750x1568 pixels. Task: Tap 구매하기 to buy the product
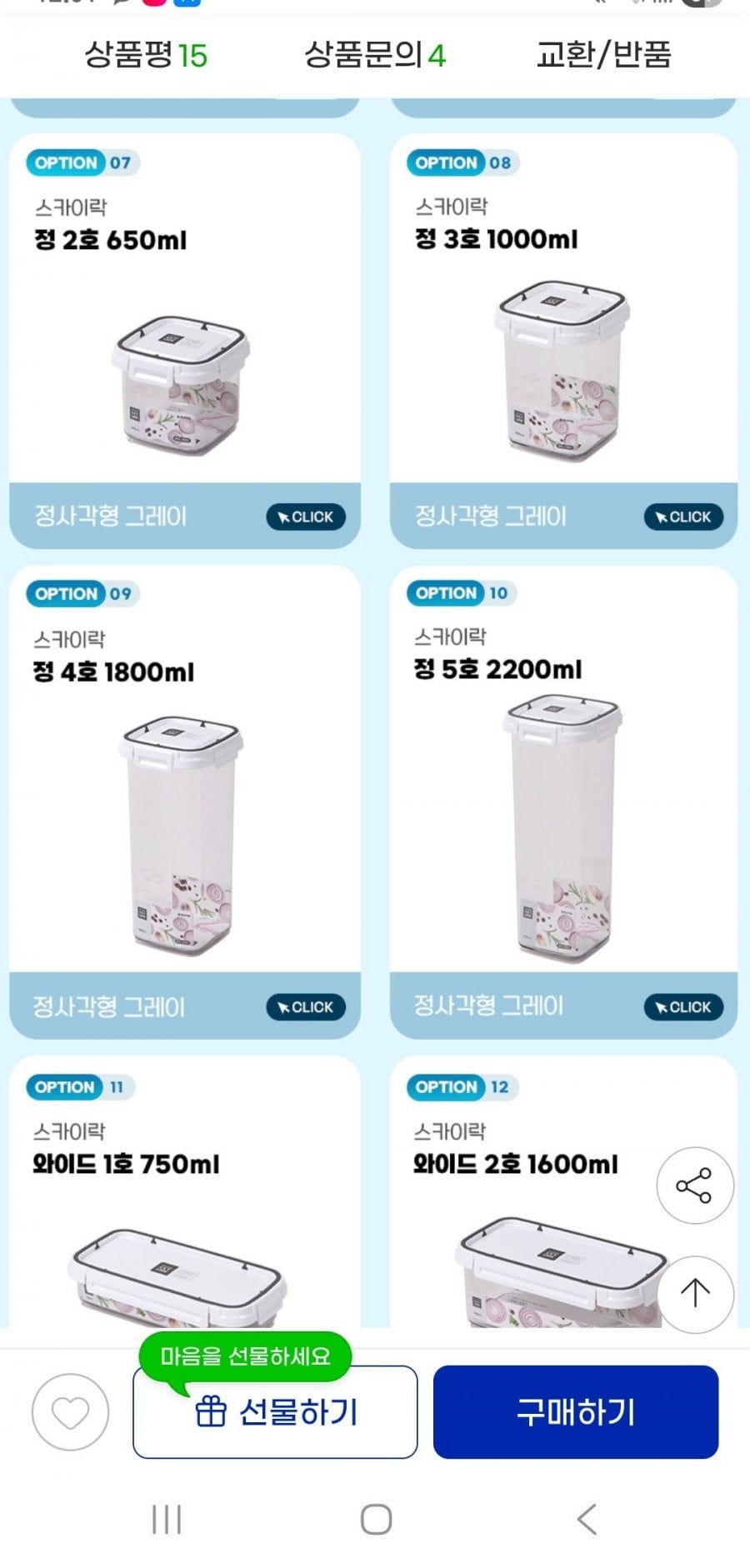pos(576,1412)
